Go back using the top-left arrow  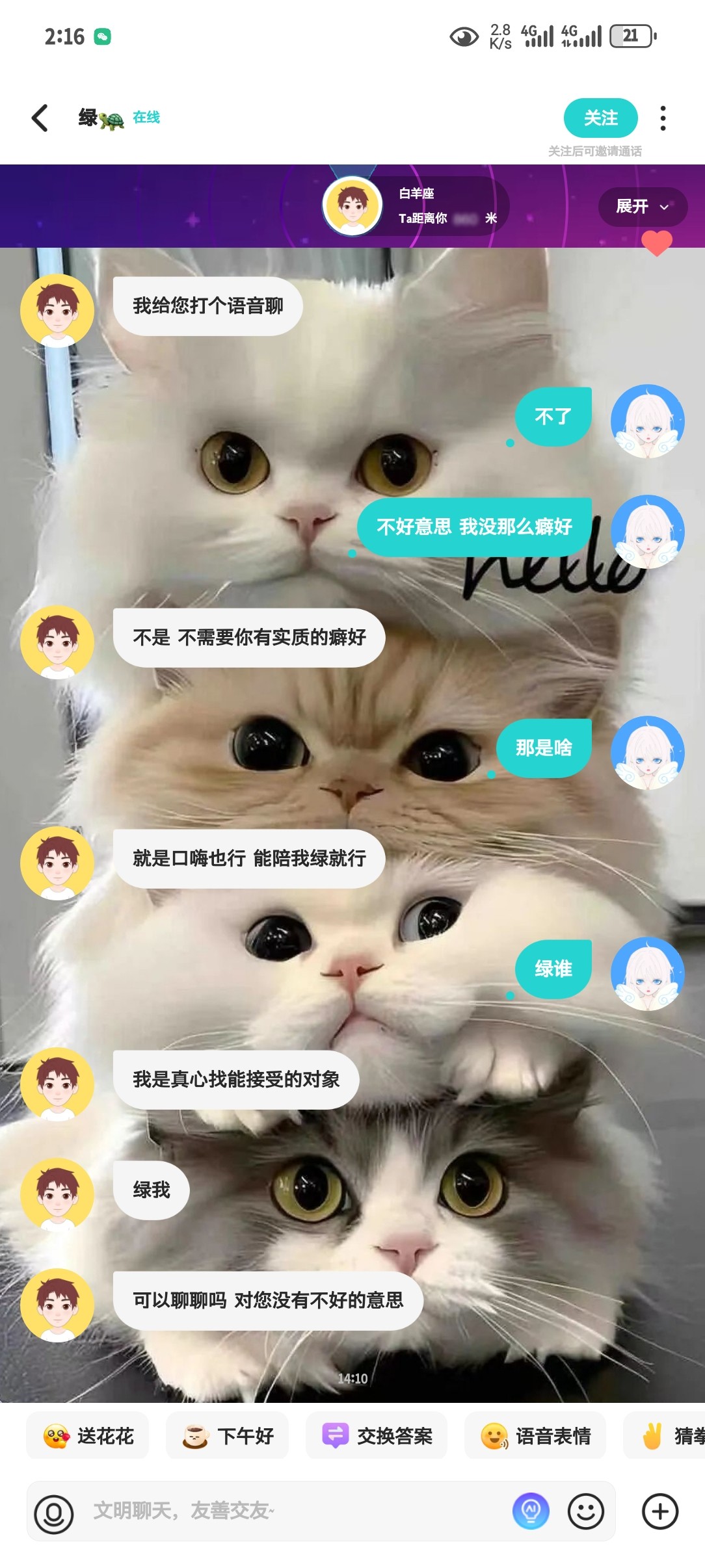[40, 118]
